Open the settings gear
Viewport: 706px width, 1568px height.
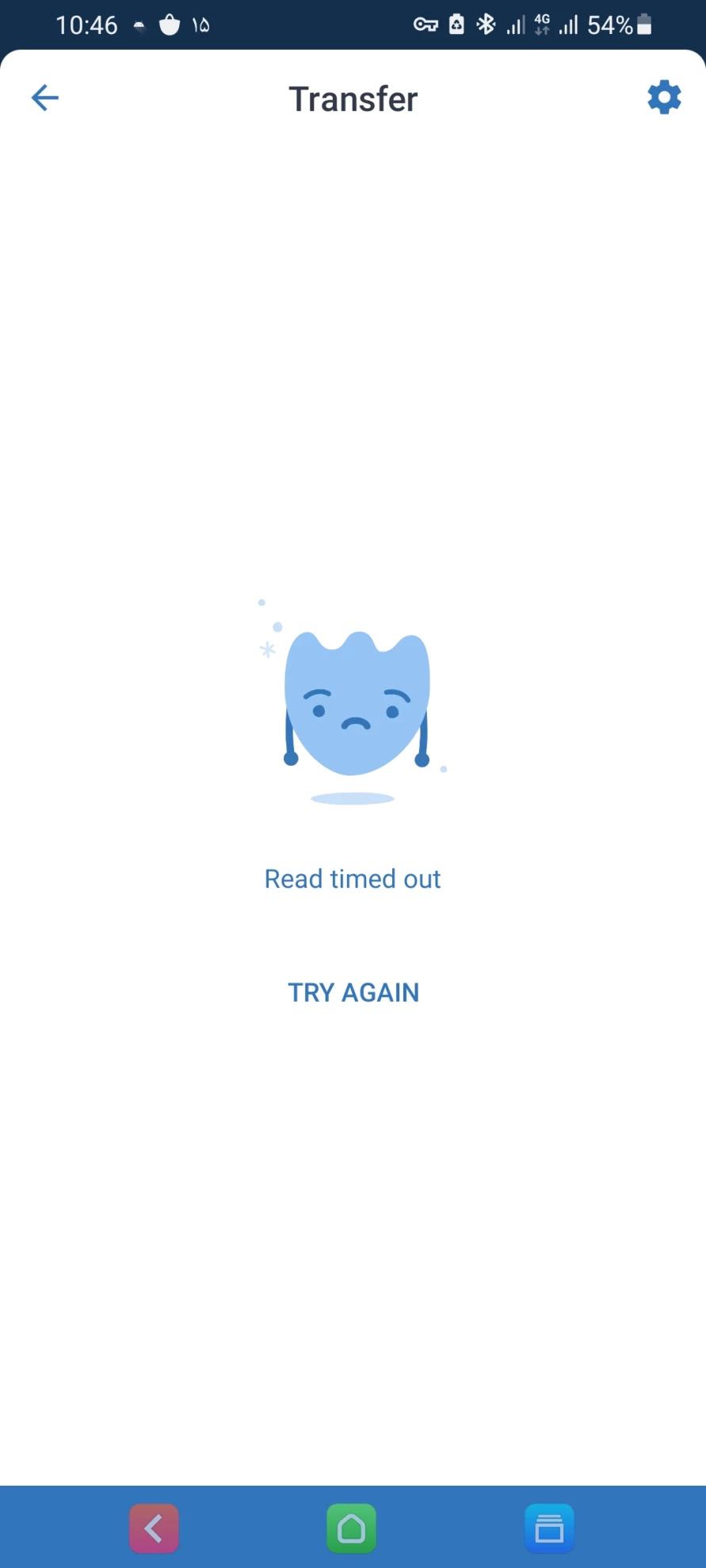pyautogui.click(x=663, y=97)
